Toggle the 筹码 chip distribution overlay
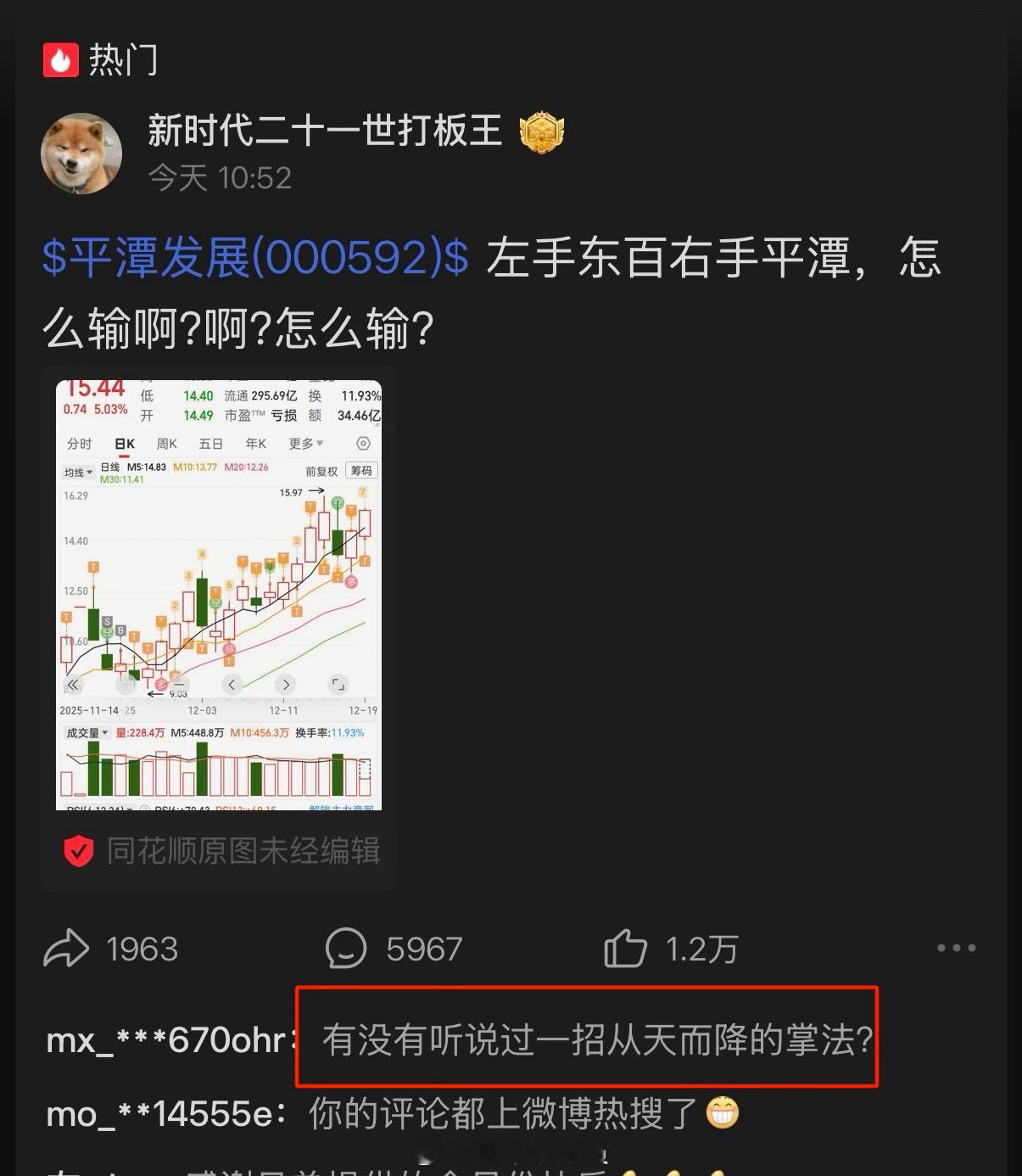Image resolution: width=1022 pixels, height=1176 pixels. pos(360,470)
